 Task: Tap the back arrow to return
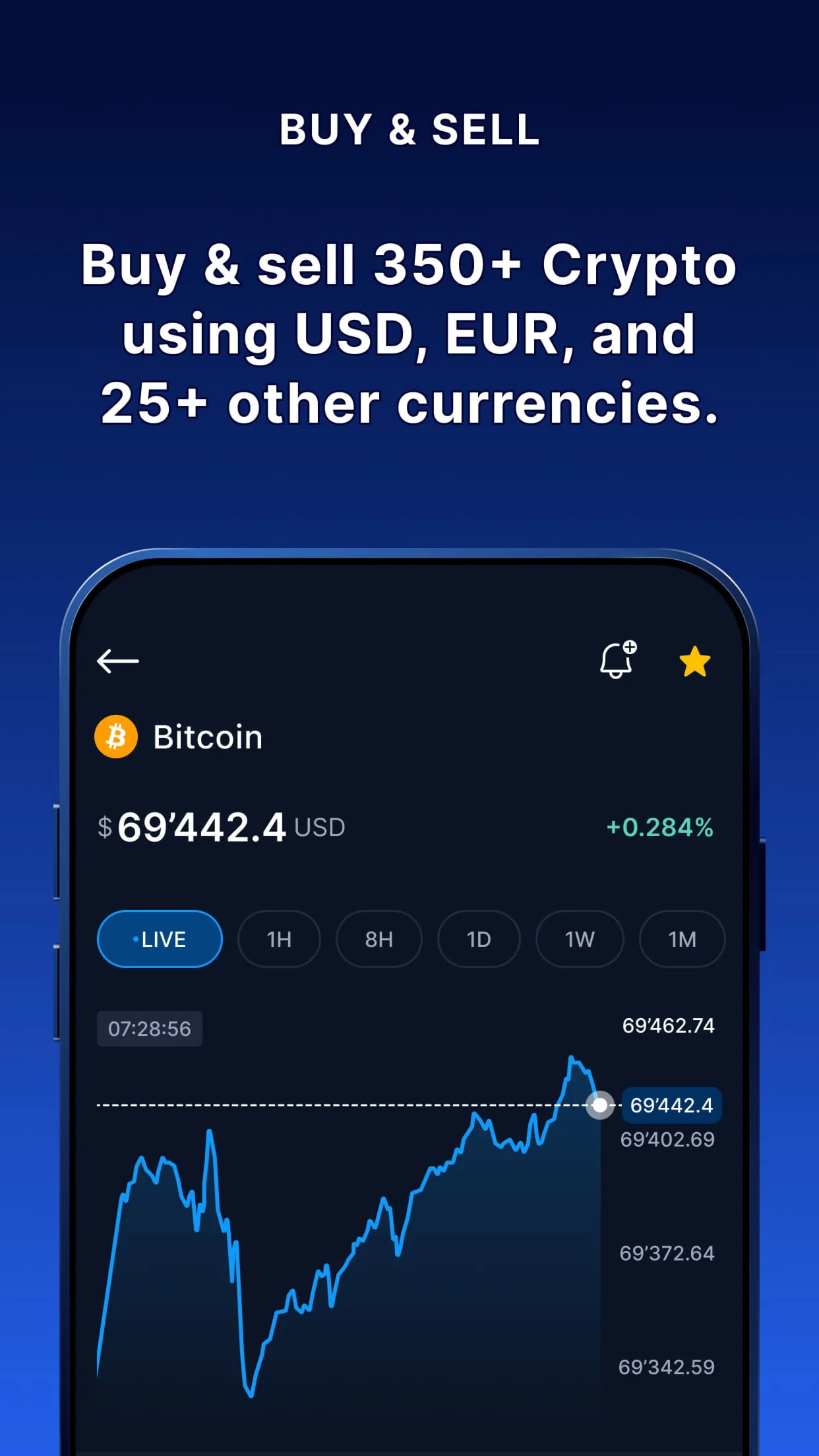119,660
